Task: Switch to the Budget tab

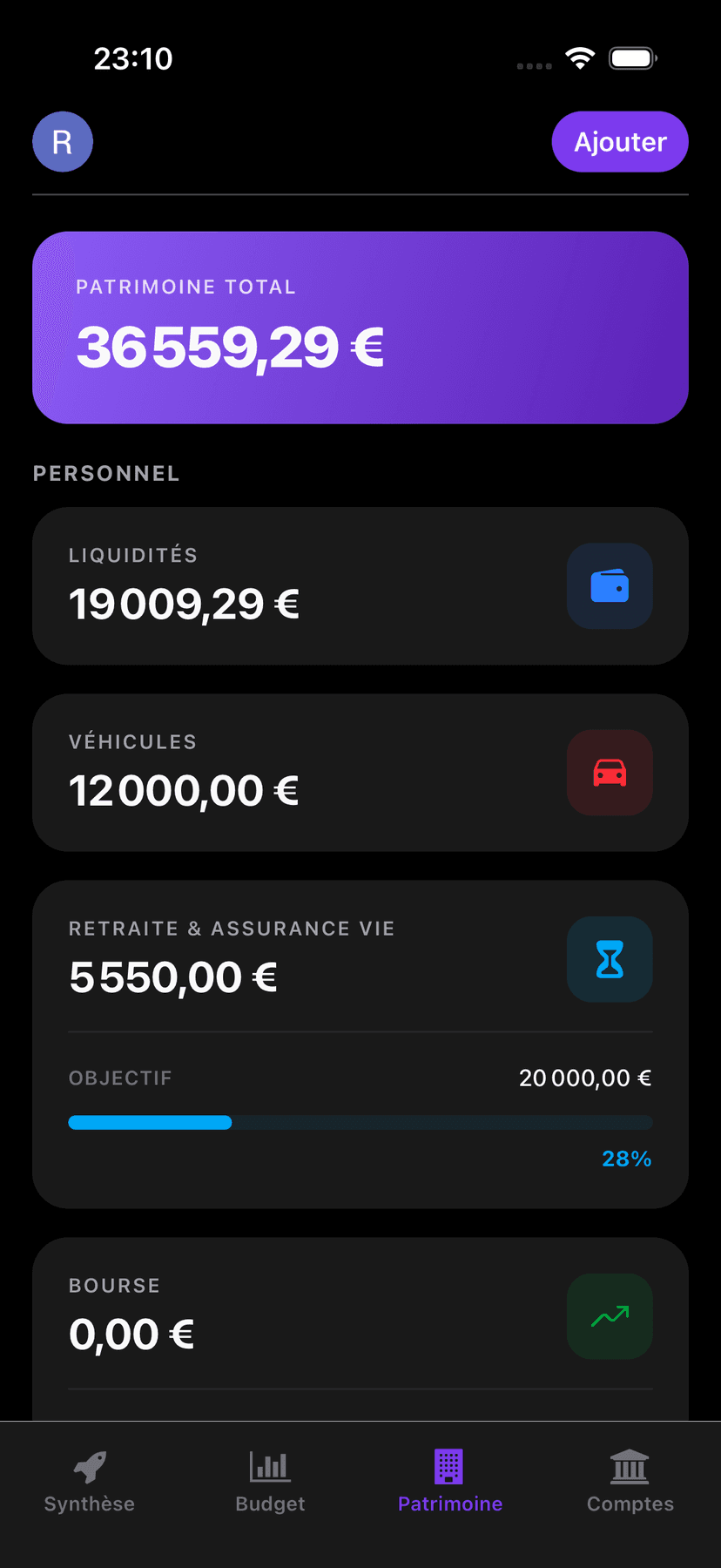Action: pyautogui.click(x=269, y=1479)
